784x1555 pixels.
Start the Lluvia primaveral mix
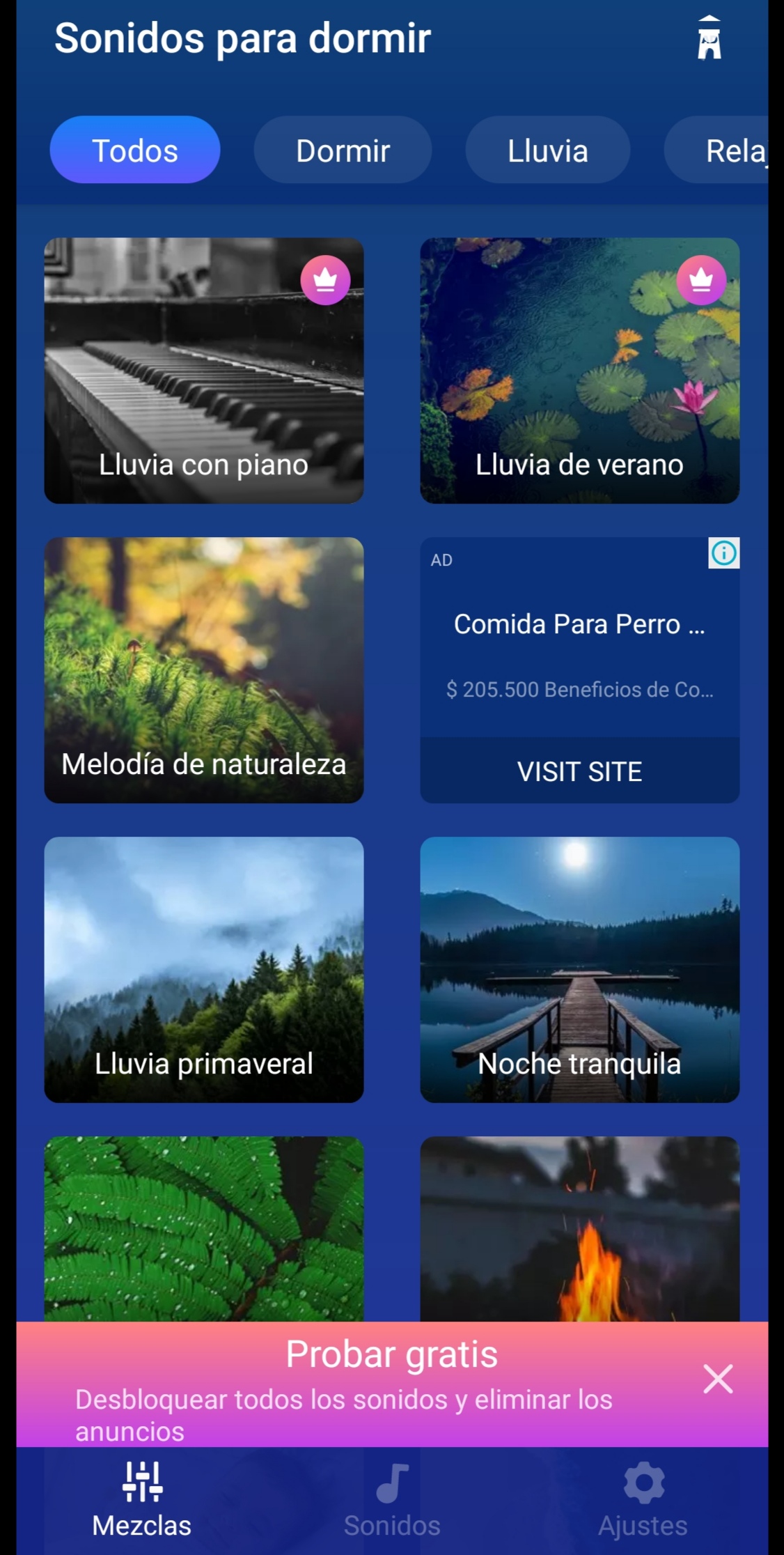(x=204, y=969)
